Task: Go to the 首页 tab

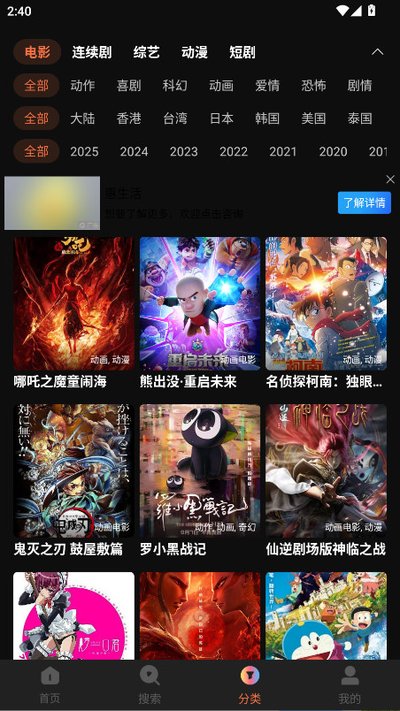Action: coord(50,685)
